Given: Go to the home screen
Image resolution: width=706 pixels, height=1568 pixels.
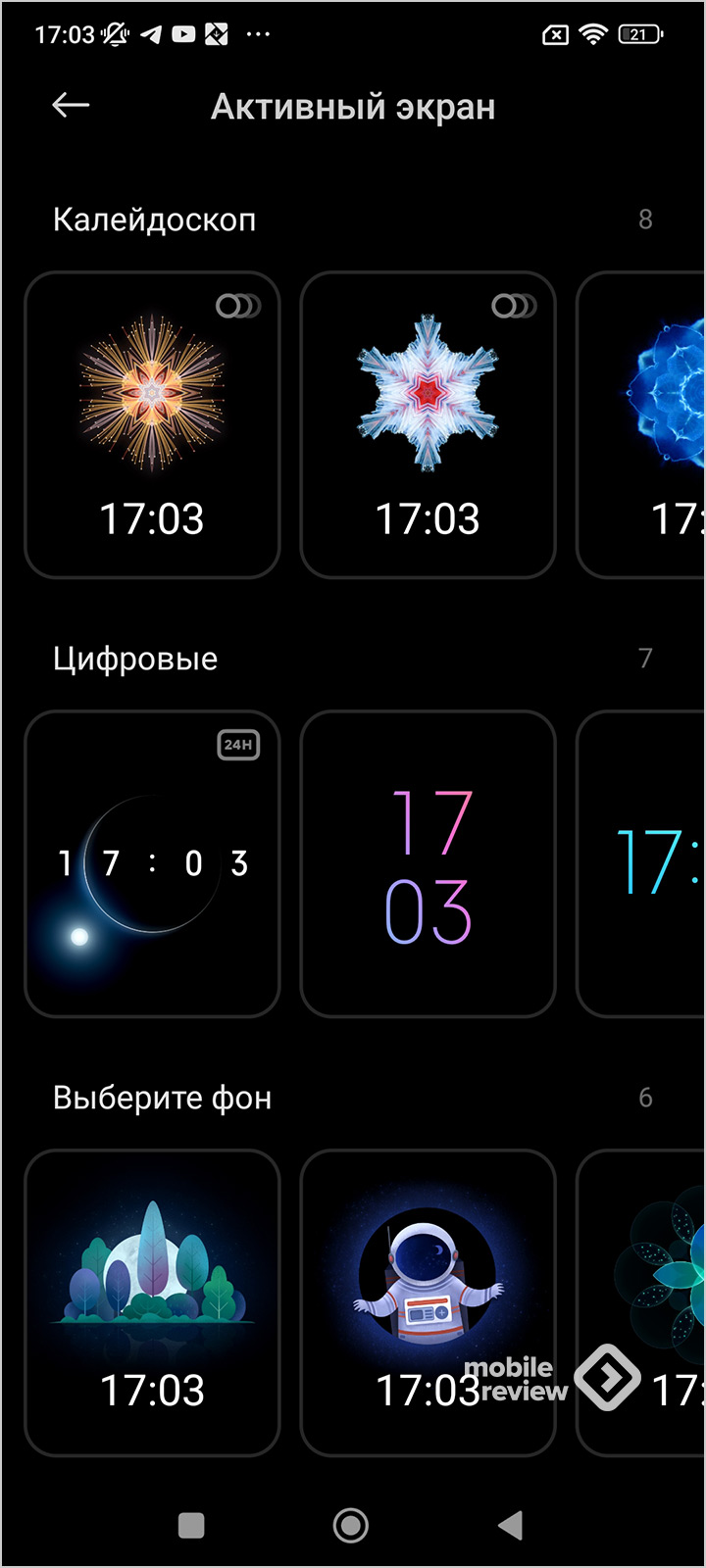Looking at the screenshot, I should 351,1525.
